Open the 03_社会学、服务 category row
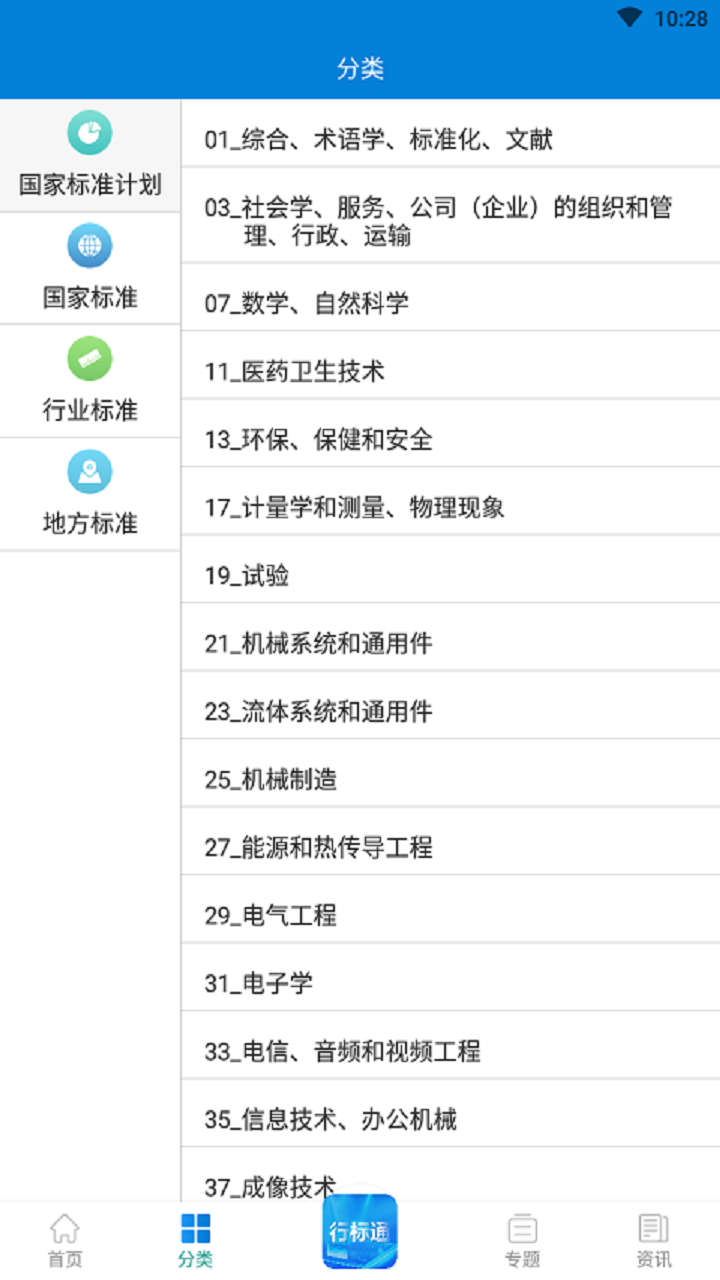 tap(450, 221)
